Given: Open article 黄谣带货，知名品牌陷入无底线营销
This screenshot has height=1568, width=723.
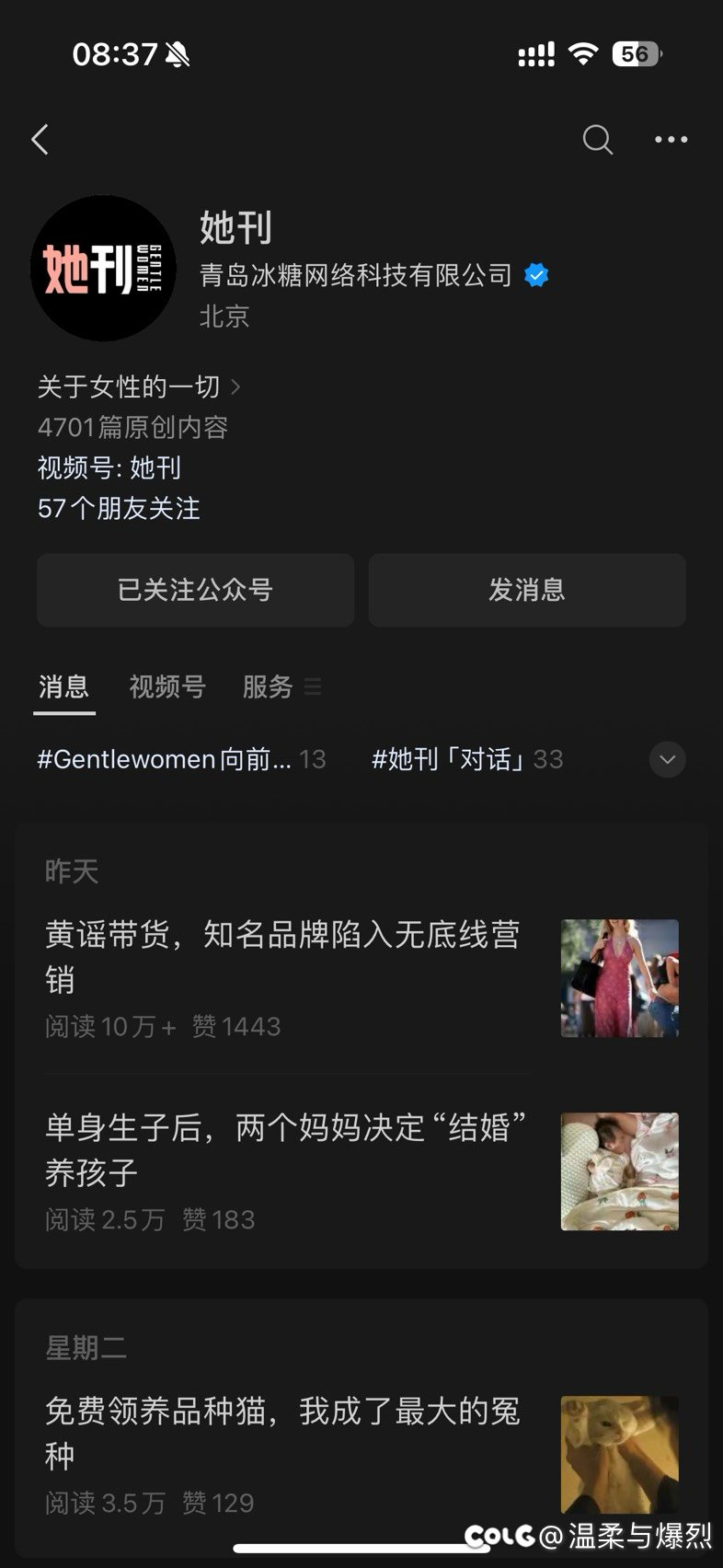Looking at the screenshot, I should tap(361, 978).
